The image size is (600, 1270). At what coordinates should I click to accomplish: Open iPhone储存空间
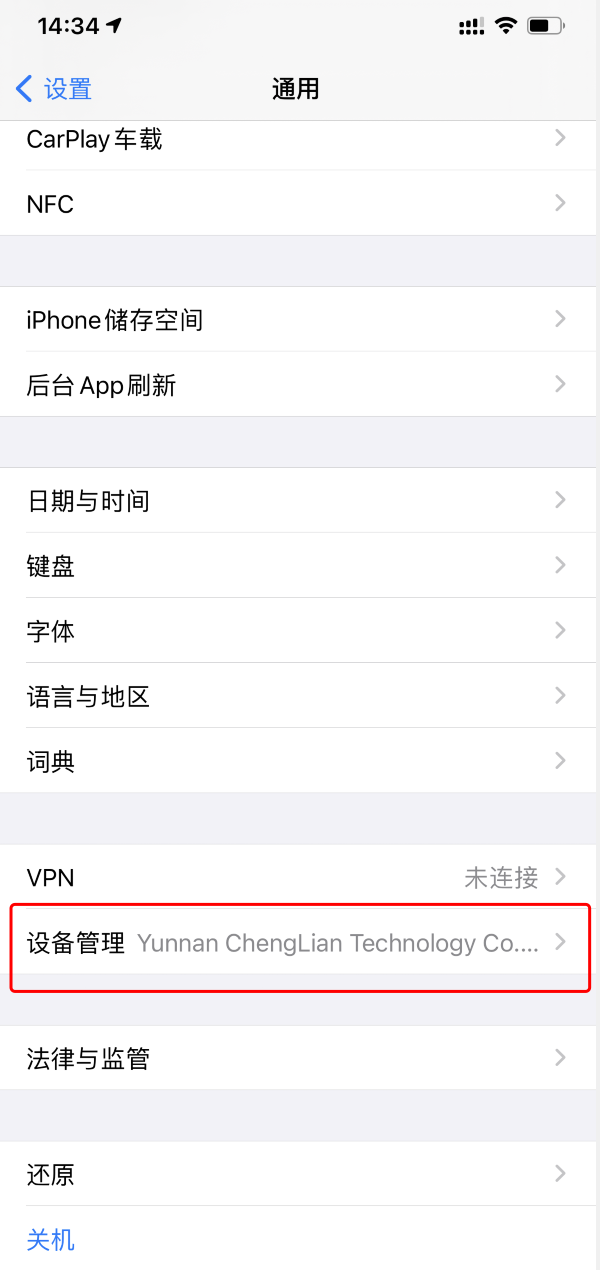click(300, 320)
